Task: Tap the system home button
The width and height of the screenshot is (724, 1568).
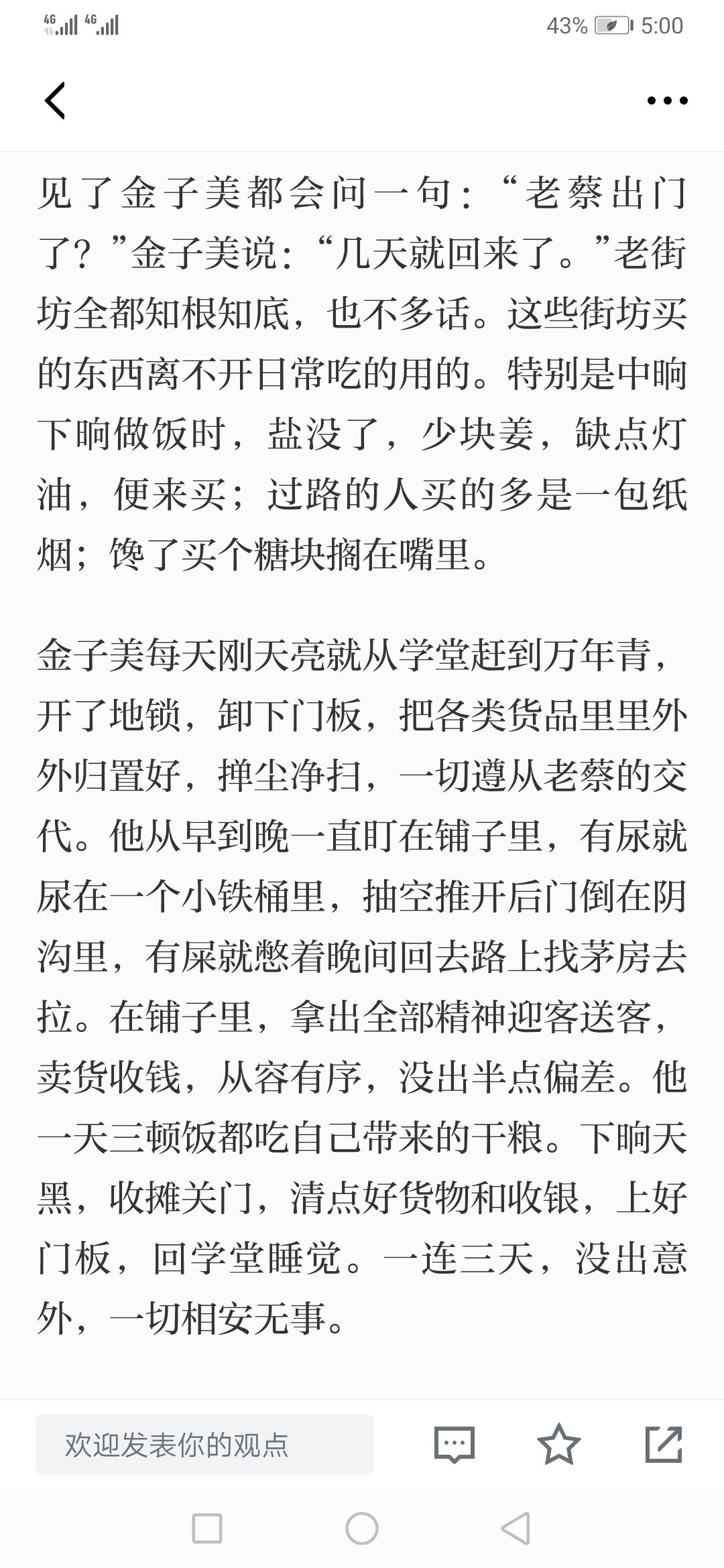Action: (362, 1528)
